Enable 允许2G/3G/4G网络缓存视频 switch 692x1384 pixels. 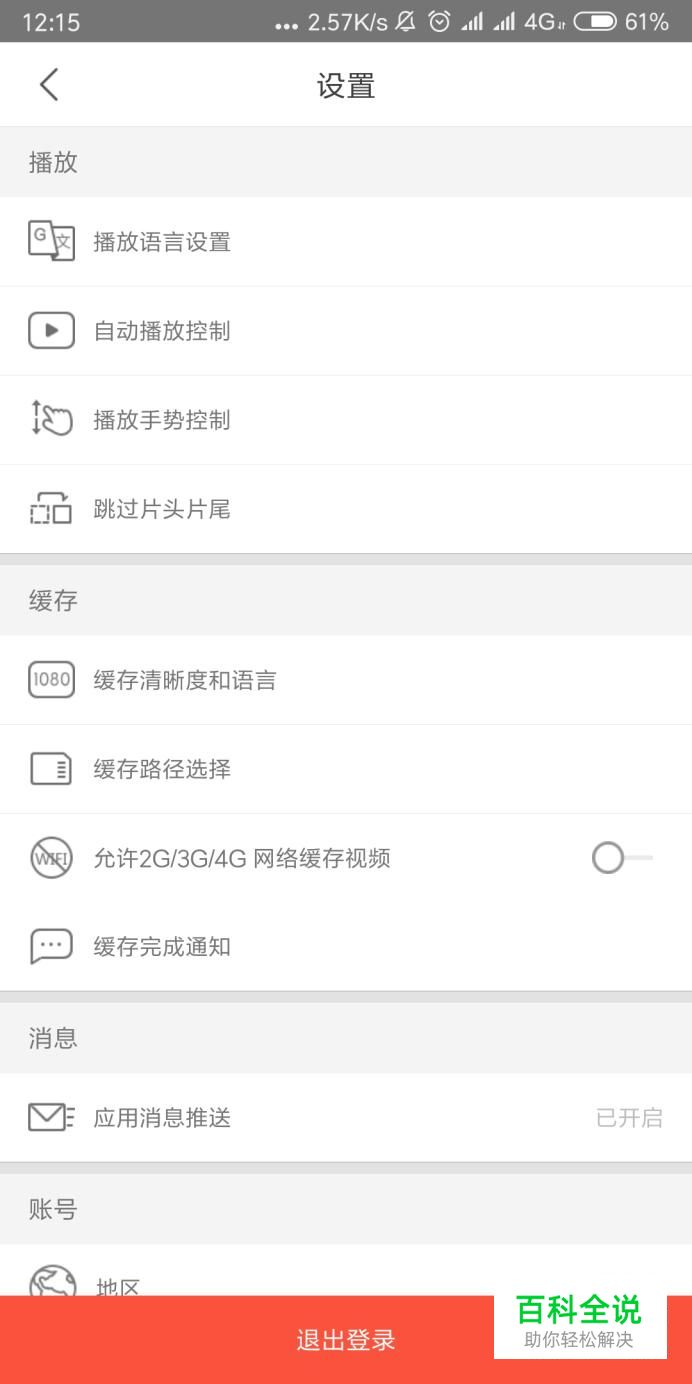(x=622, y=858)
